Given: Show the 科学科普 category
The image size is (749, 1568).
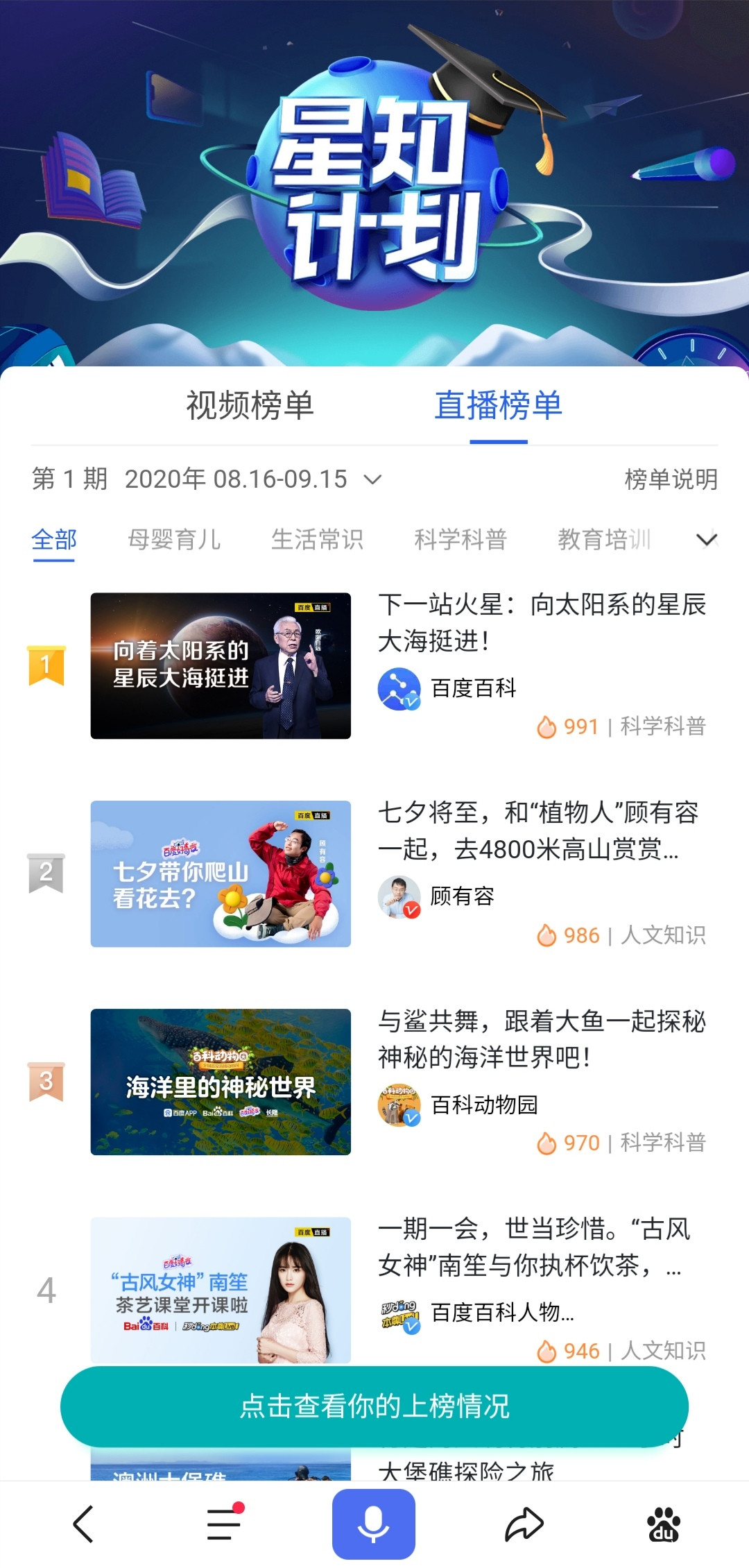Looking at the screenshot, I should coord(460,540).
